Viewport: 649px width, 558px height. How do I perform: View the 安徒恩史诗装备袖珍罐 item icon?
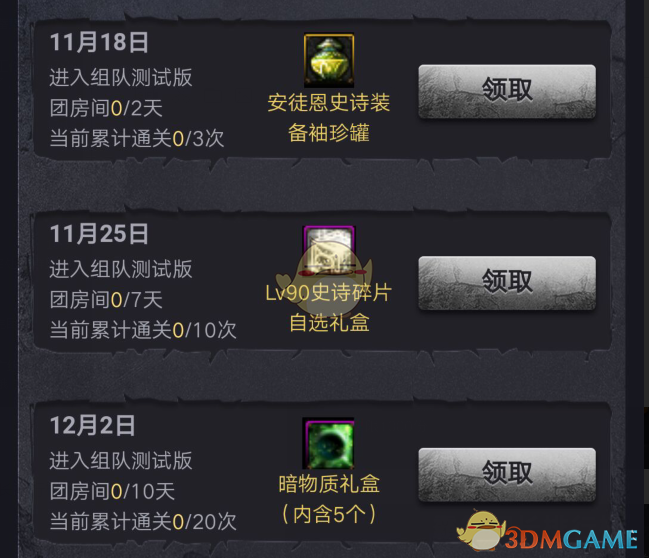tap(329, 60)
